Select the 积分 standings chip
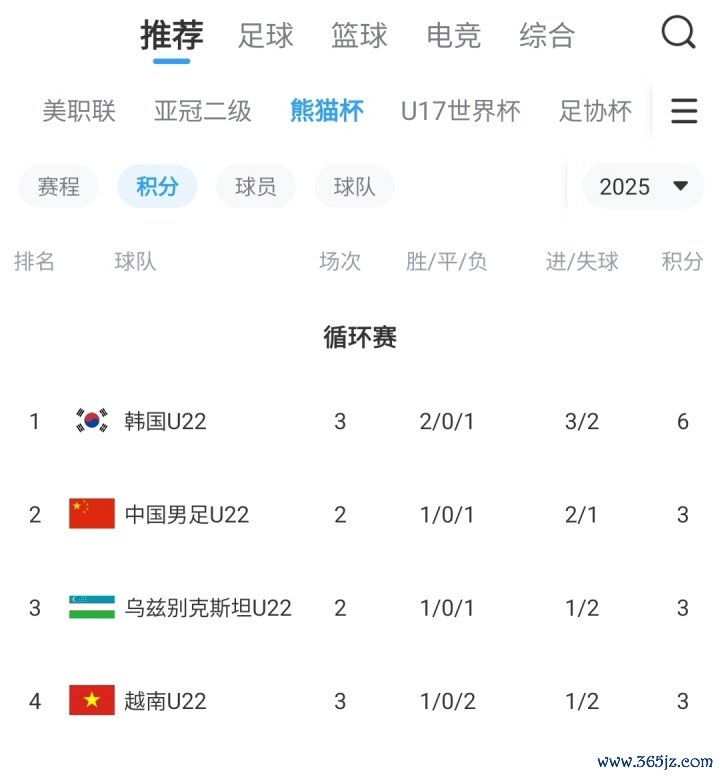Screen dimensions: 720x777 pos(157,187)
